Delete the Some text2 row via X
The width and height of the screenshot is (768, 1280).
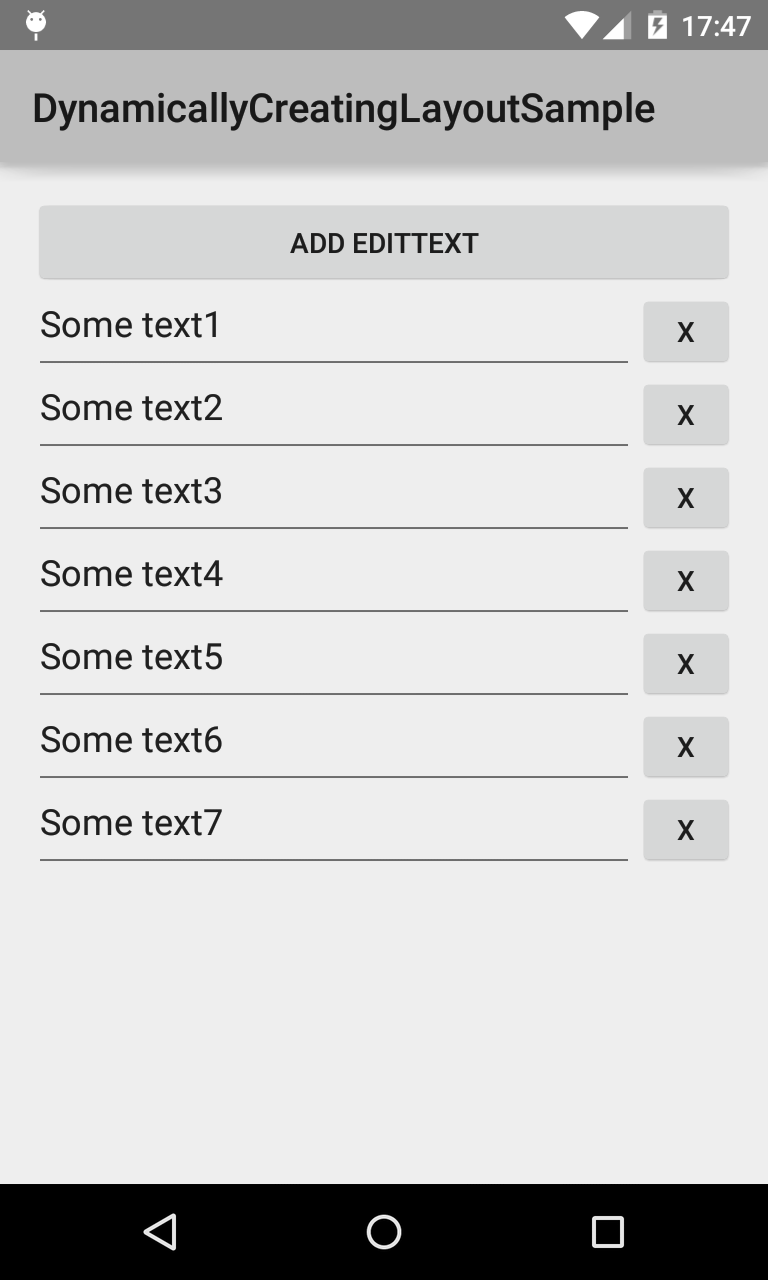(x=686, y=414)
